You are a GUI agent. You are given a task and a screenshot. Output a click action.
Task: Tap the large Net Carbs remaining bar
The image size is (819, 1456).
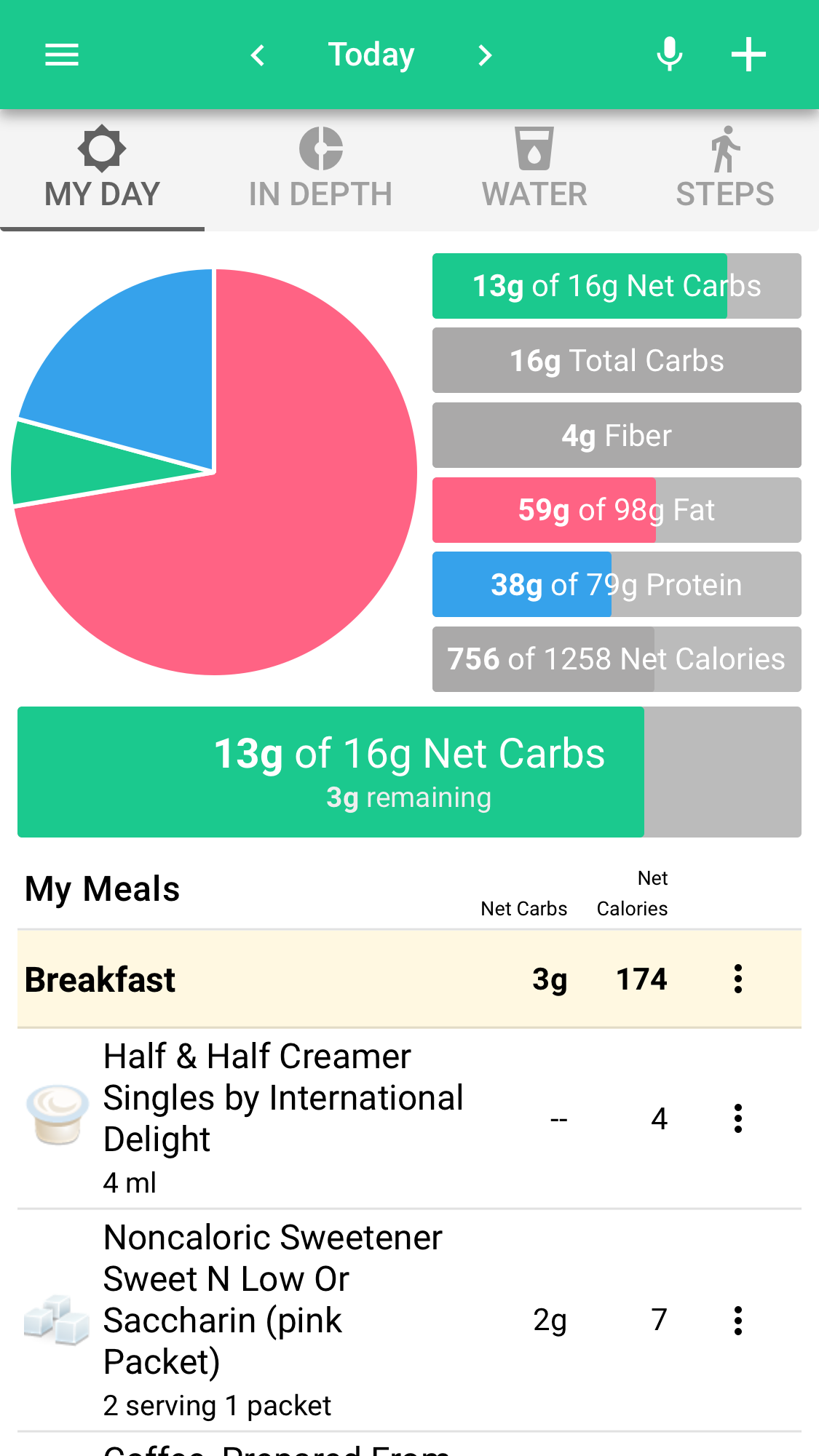[x=409, y=772]
